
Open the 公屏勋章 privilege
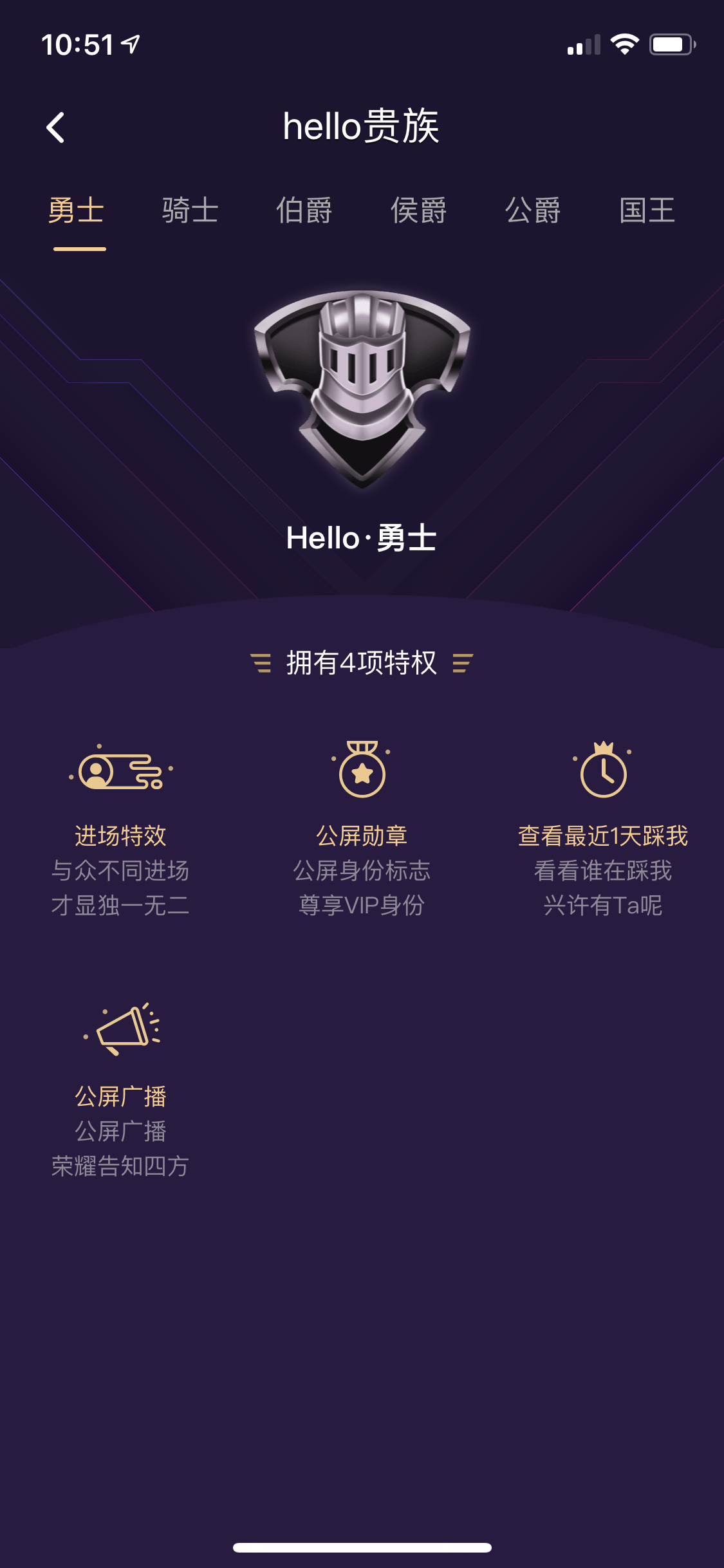(x=362, y=830)
